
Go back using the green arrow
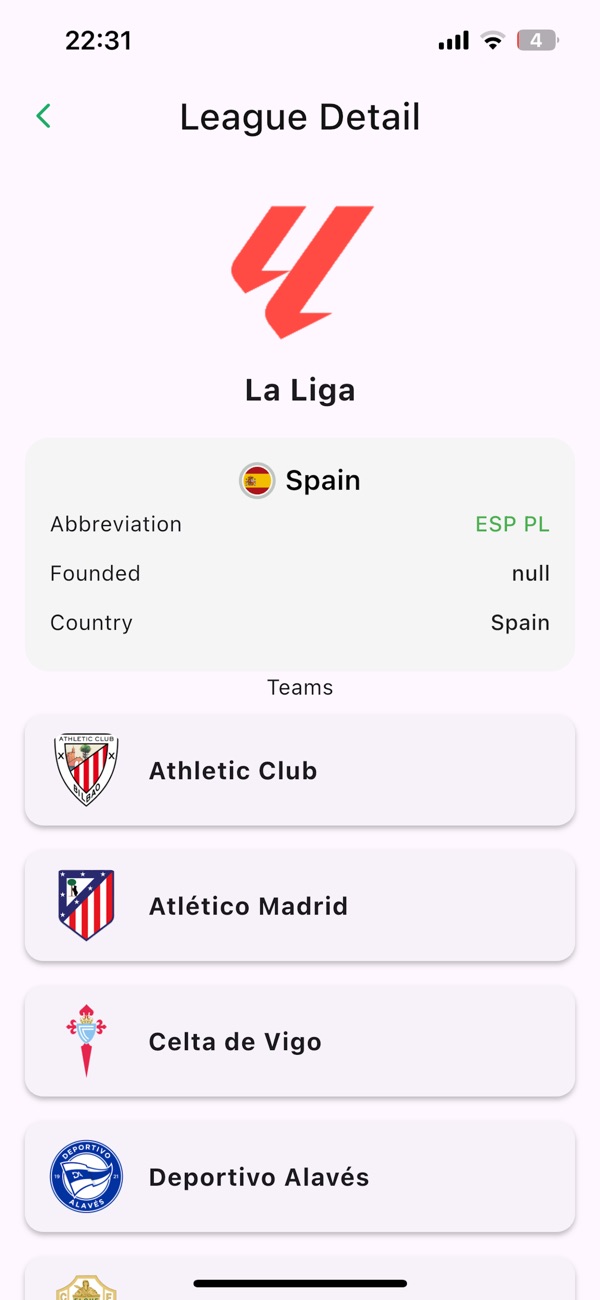pos(43,116)
